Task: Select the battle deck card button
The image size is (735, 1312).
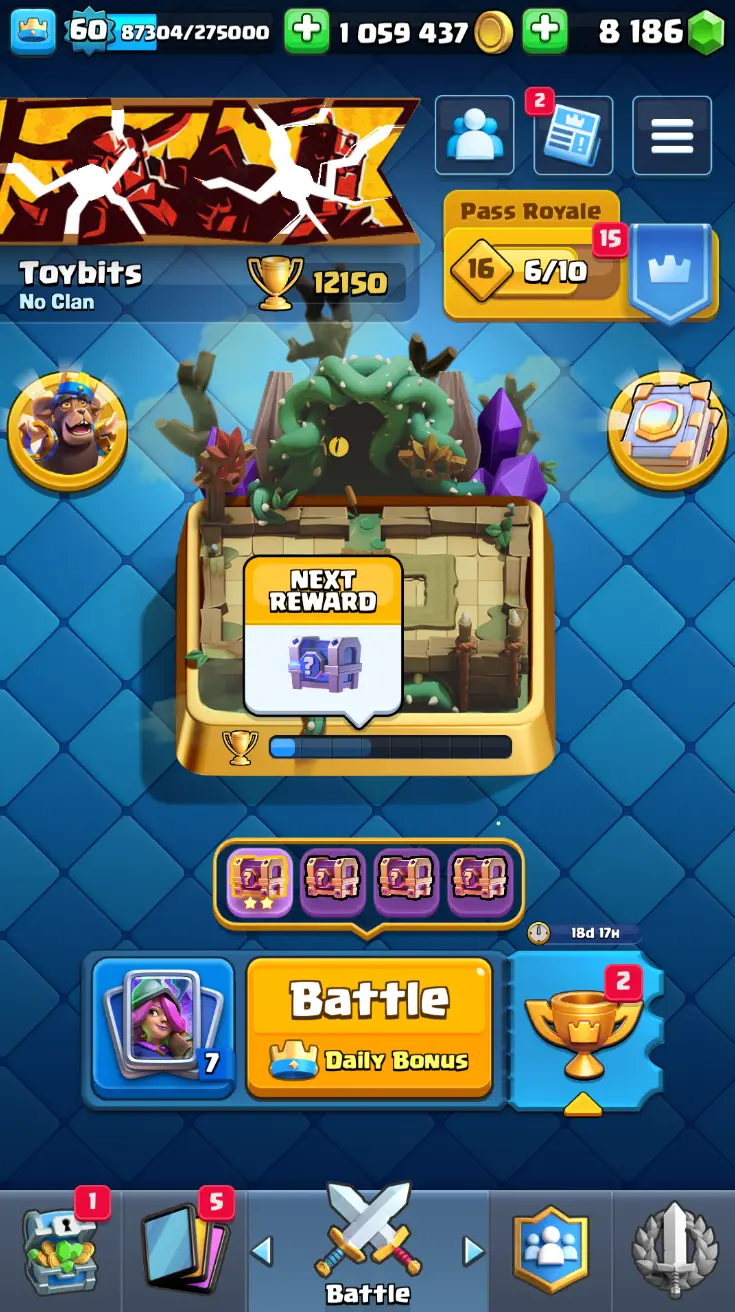Action: click(x=163, y=1028)
